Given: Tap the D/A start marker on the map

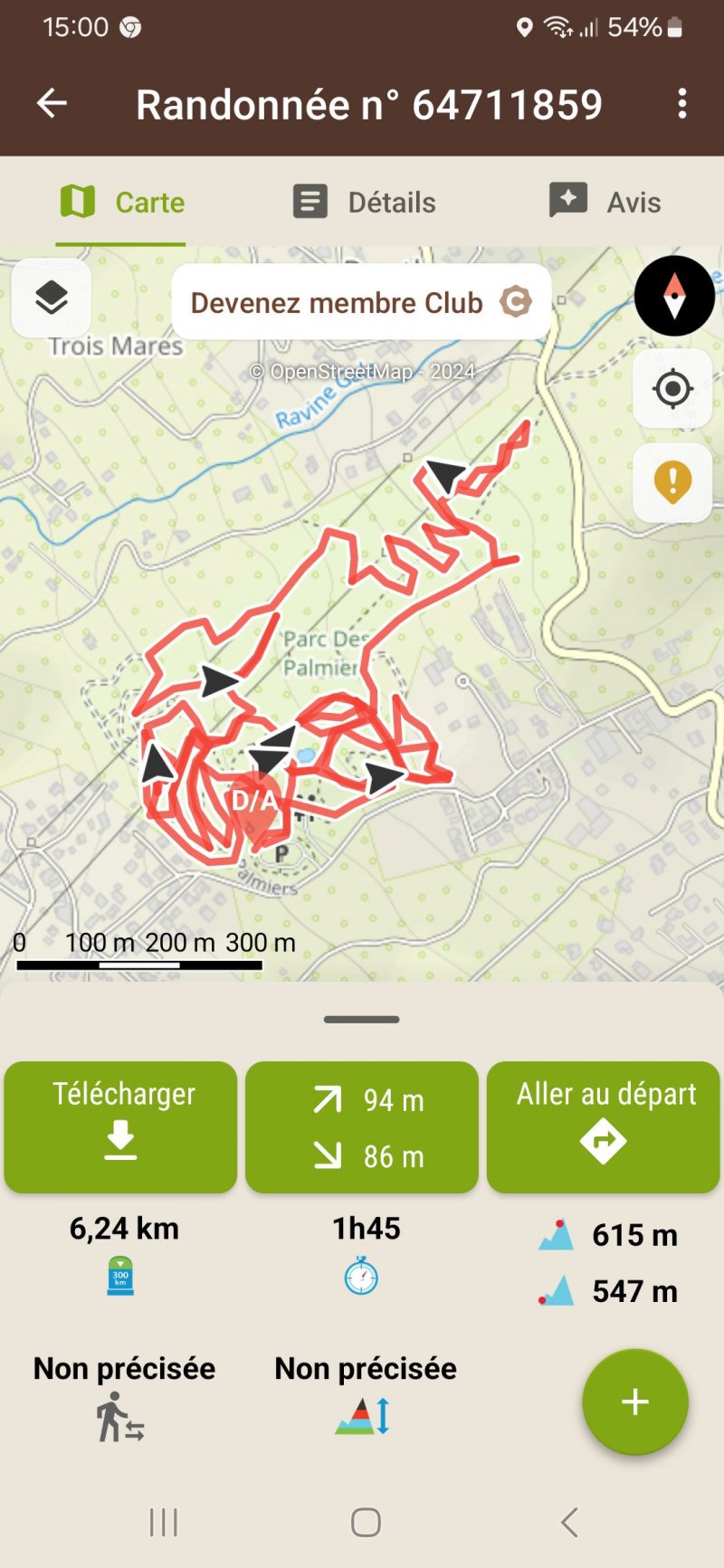Looking at the screenshot, I should click(254, 803).
